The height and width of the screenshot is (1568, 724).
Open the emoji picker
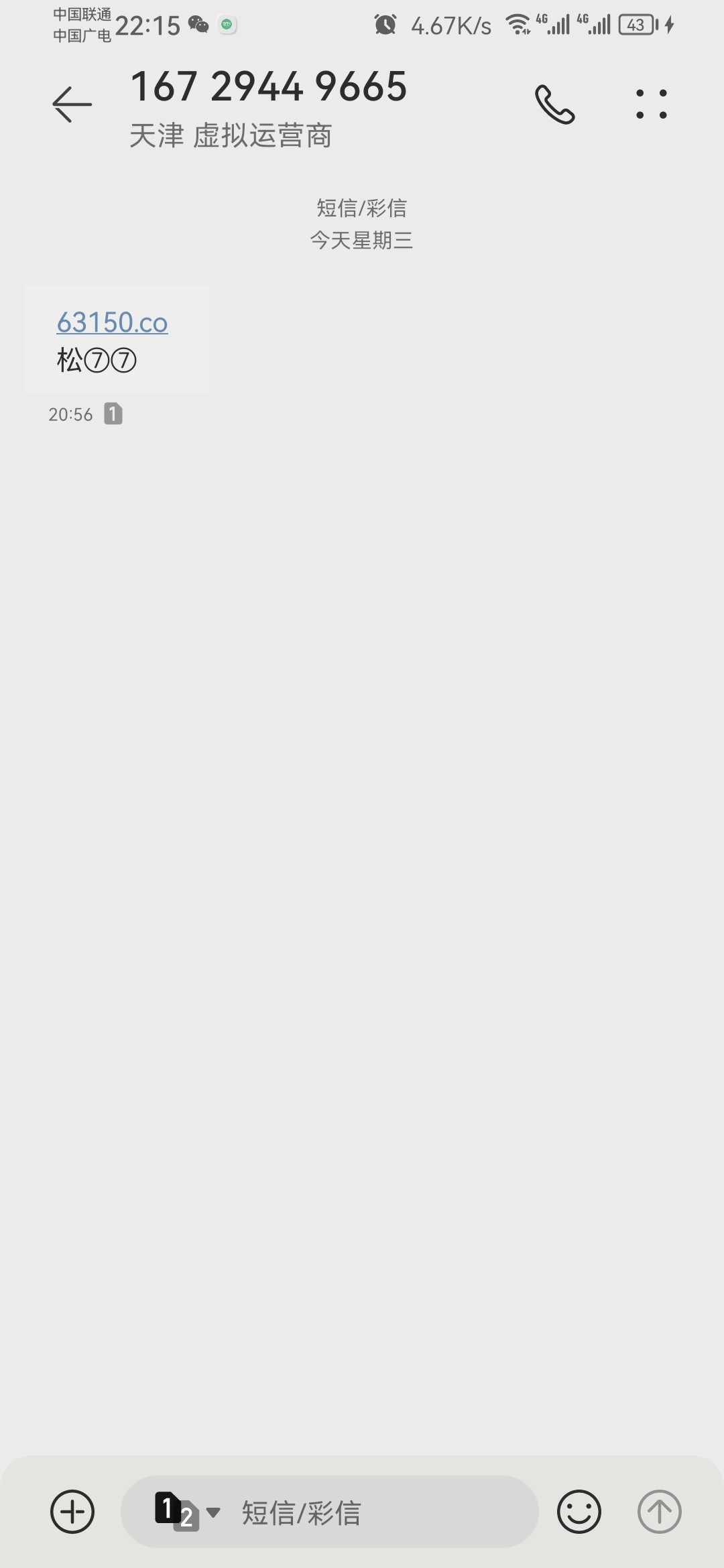click(x=579, y=1512)
